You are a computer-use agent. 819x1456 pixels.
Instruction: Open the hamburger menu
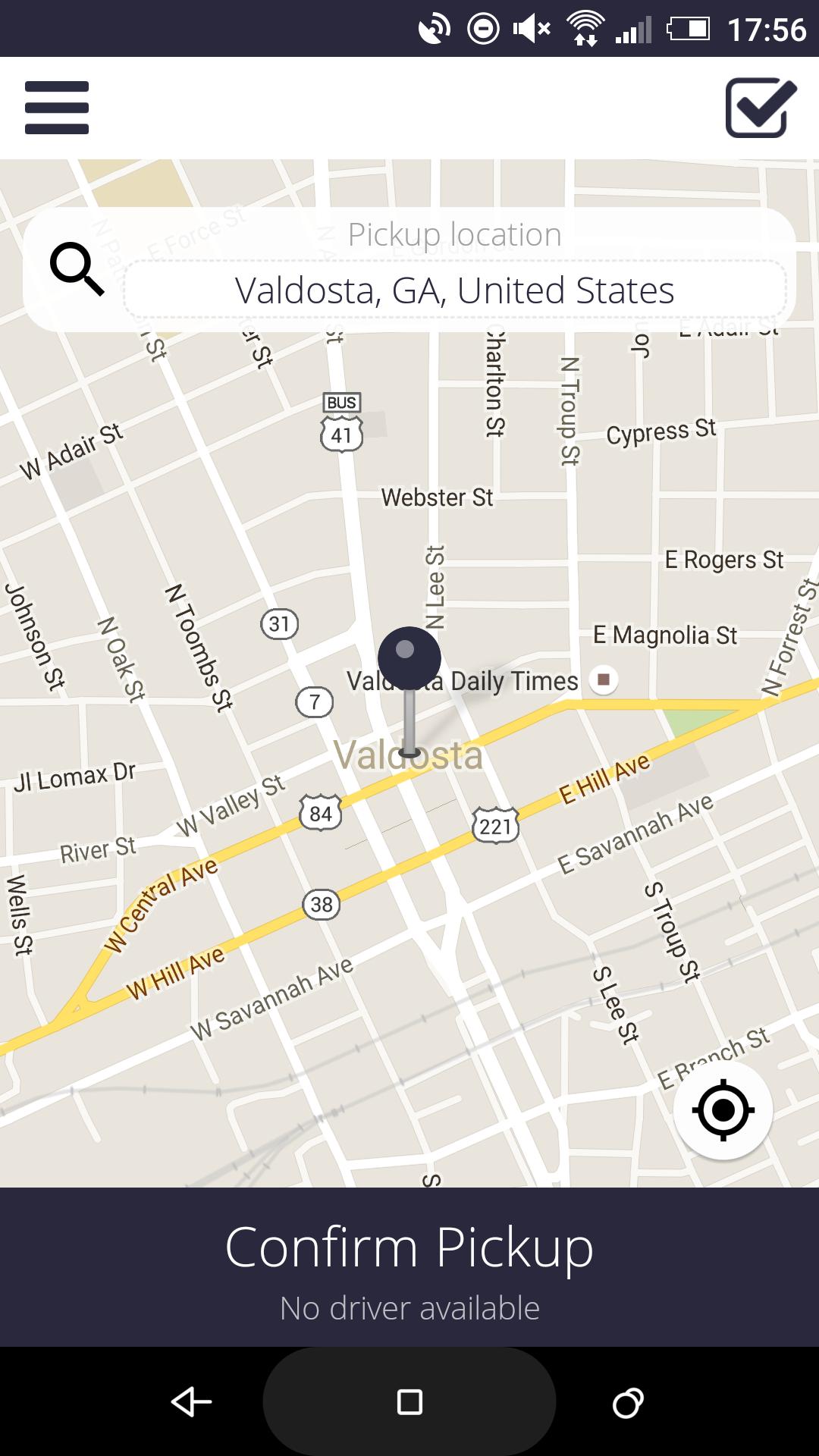[x=57, y=108]
